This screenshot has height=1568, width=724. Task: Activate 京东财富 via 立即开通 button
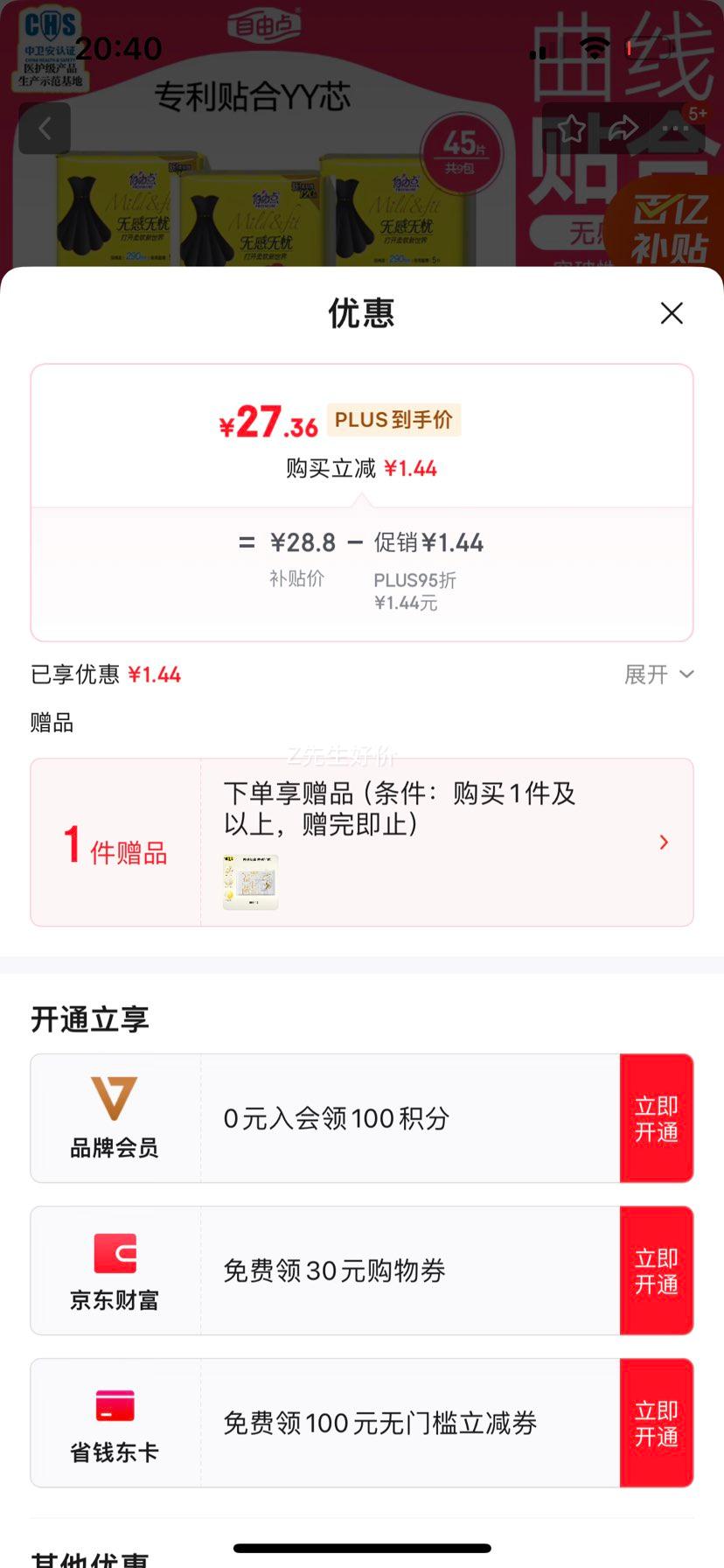click(657, 1270)
